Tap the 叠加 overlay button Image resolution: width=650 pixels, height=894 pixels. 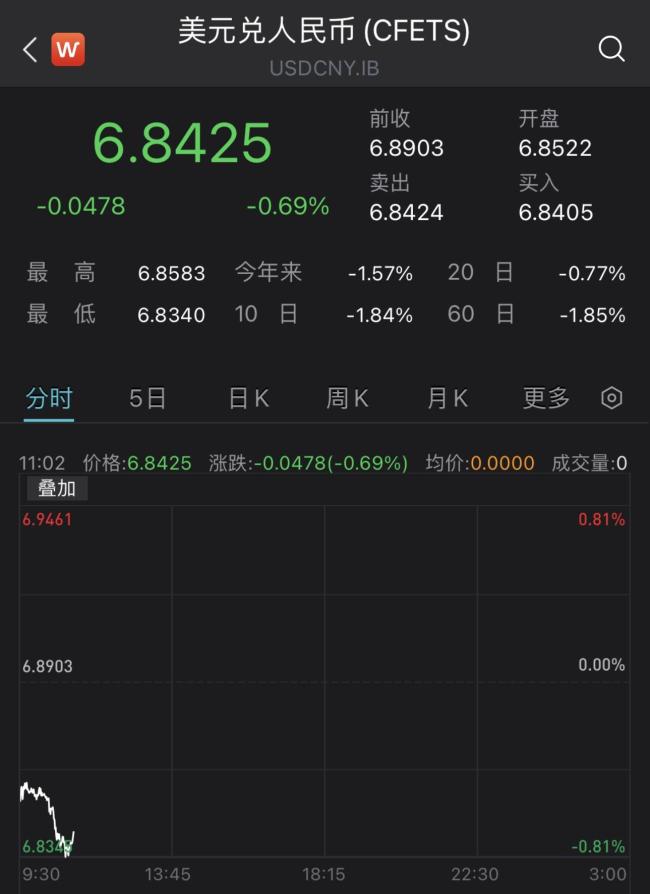pyautogui.click(x=57, y=488)
